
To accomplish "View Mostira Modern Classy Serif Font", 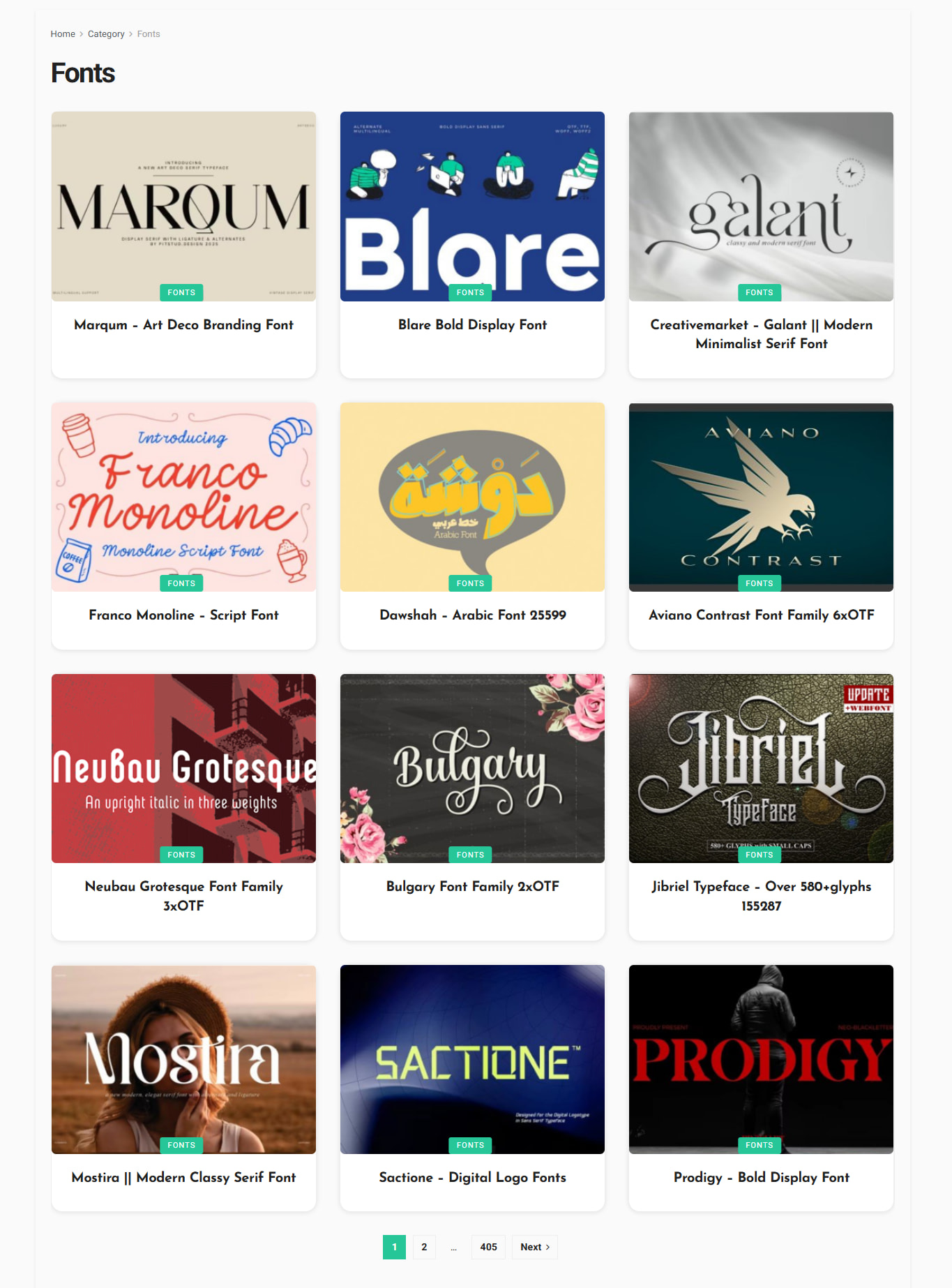I will (x=183, y=1178).
